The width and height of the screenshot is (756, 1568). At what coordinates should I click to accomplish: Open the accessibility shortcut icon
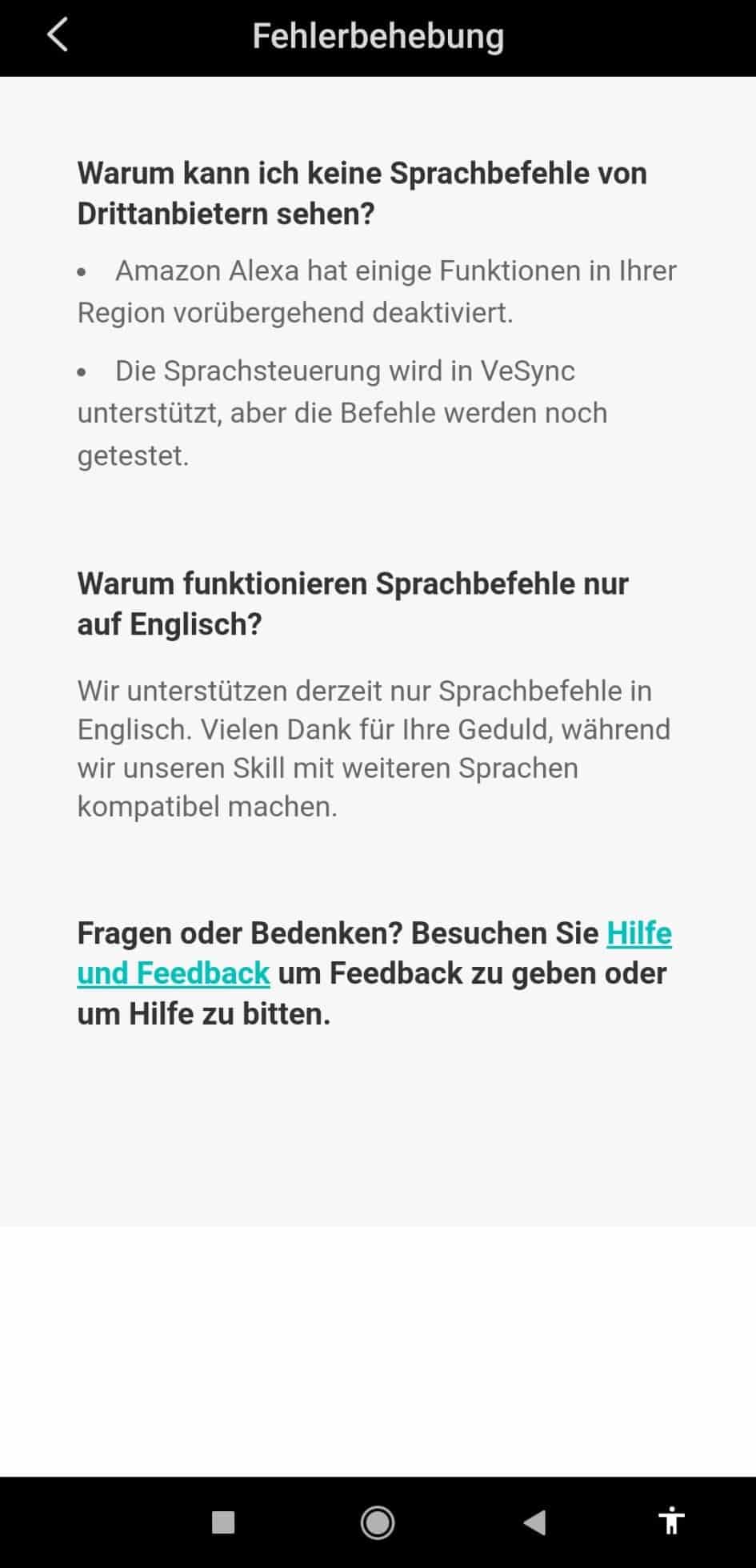(671, 1520)
